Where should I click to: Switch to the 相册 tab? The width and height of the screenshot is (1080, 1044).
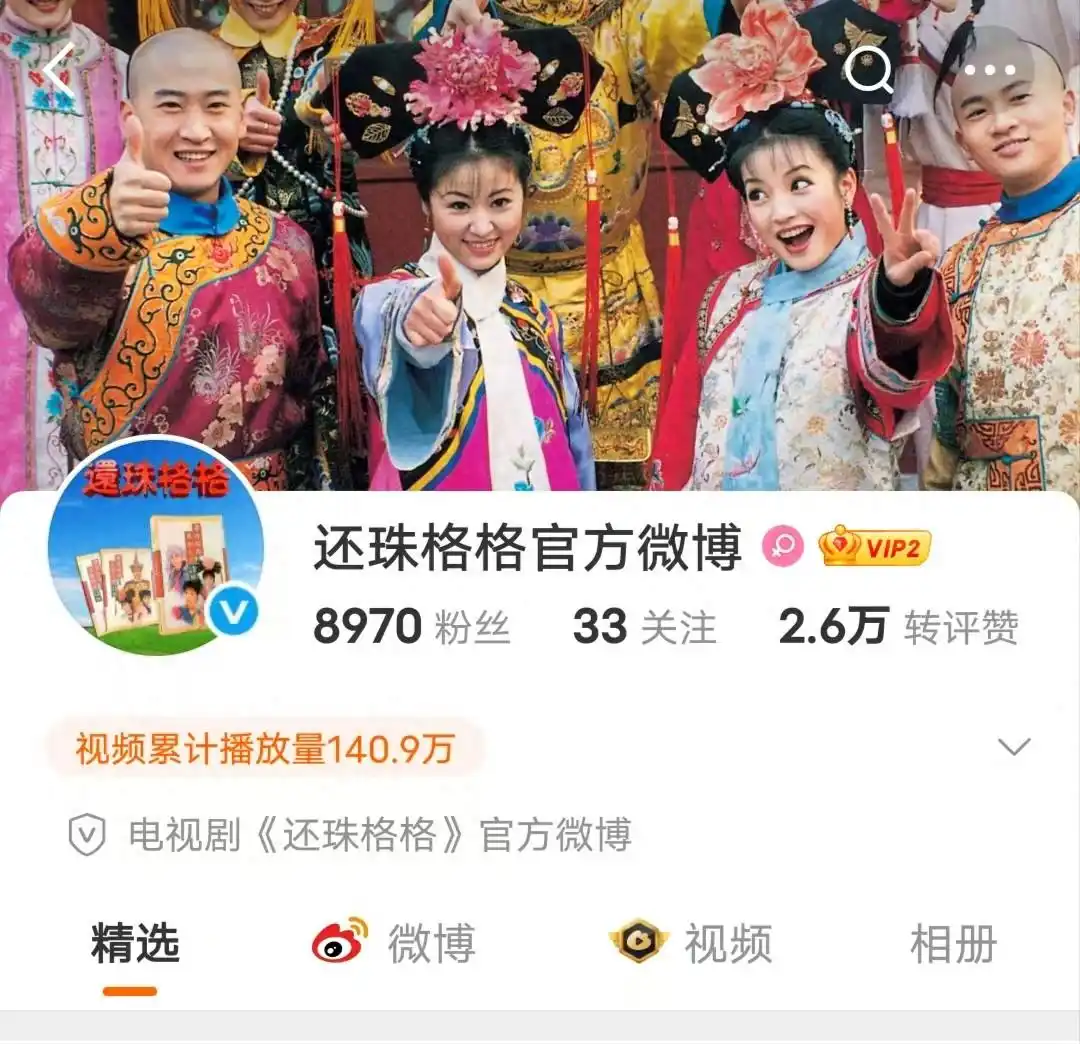coord(953,944)
